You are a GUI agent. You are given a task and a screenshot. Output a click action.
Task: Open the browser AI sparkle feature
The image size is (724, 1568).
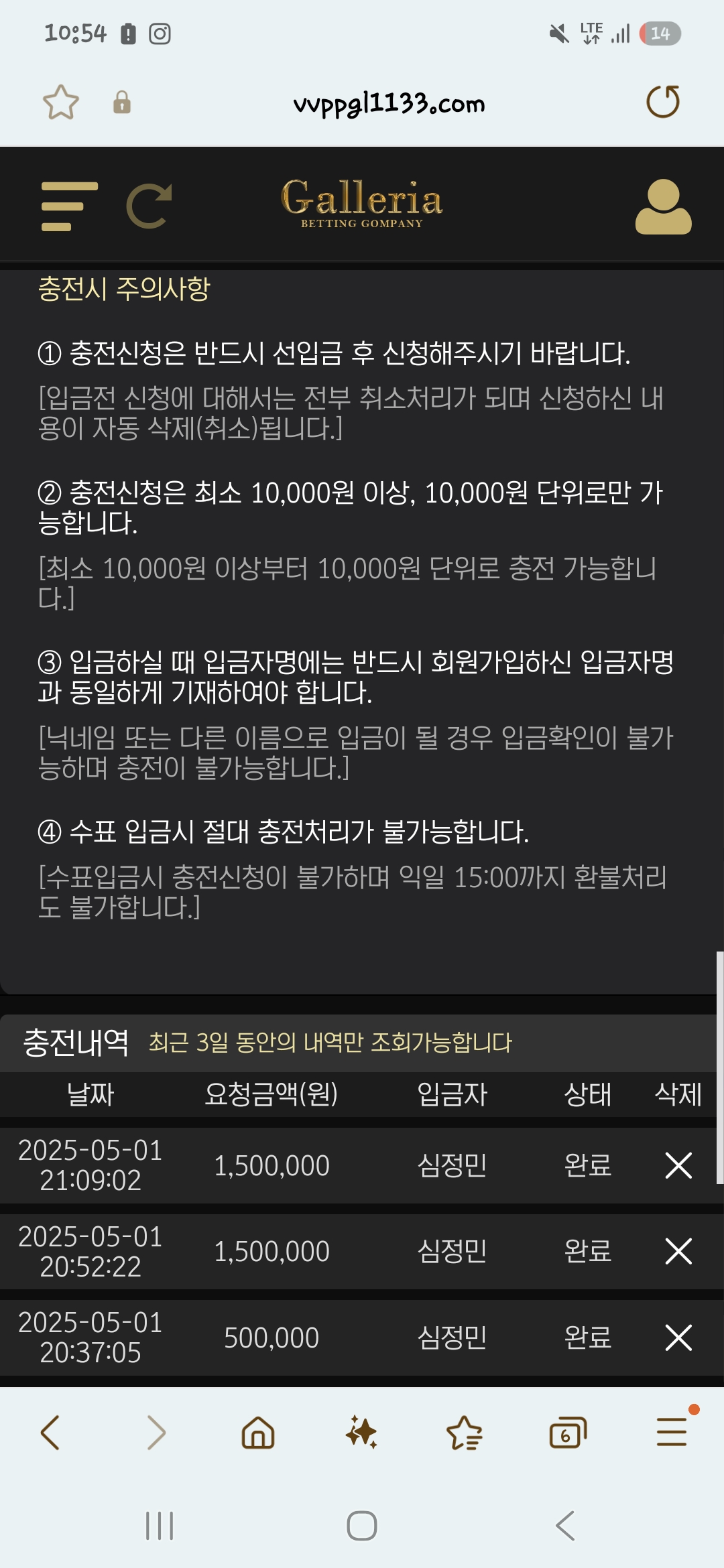click(361, 1433)
